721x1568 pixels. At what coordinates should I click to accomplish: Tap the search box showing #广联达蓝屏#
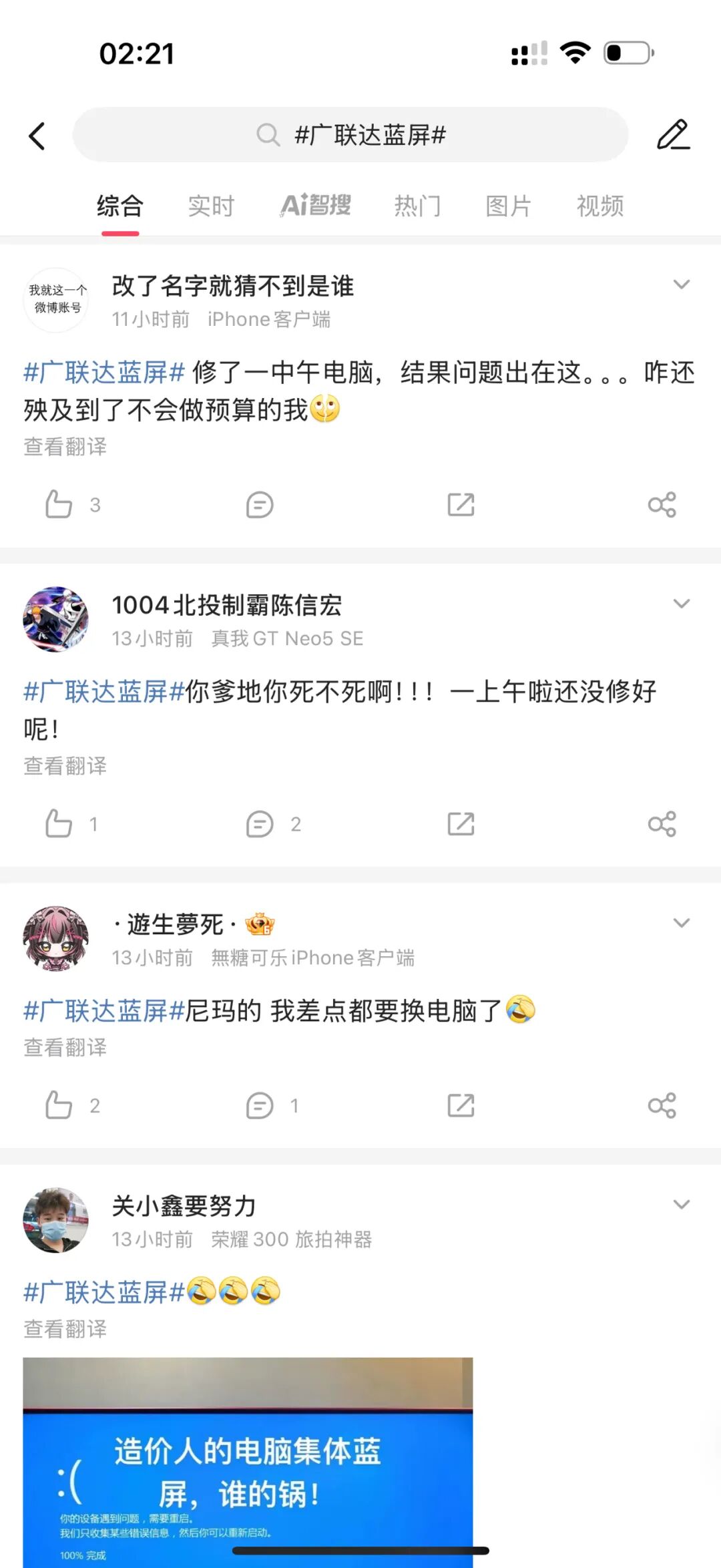point(350,135)
